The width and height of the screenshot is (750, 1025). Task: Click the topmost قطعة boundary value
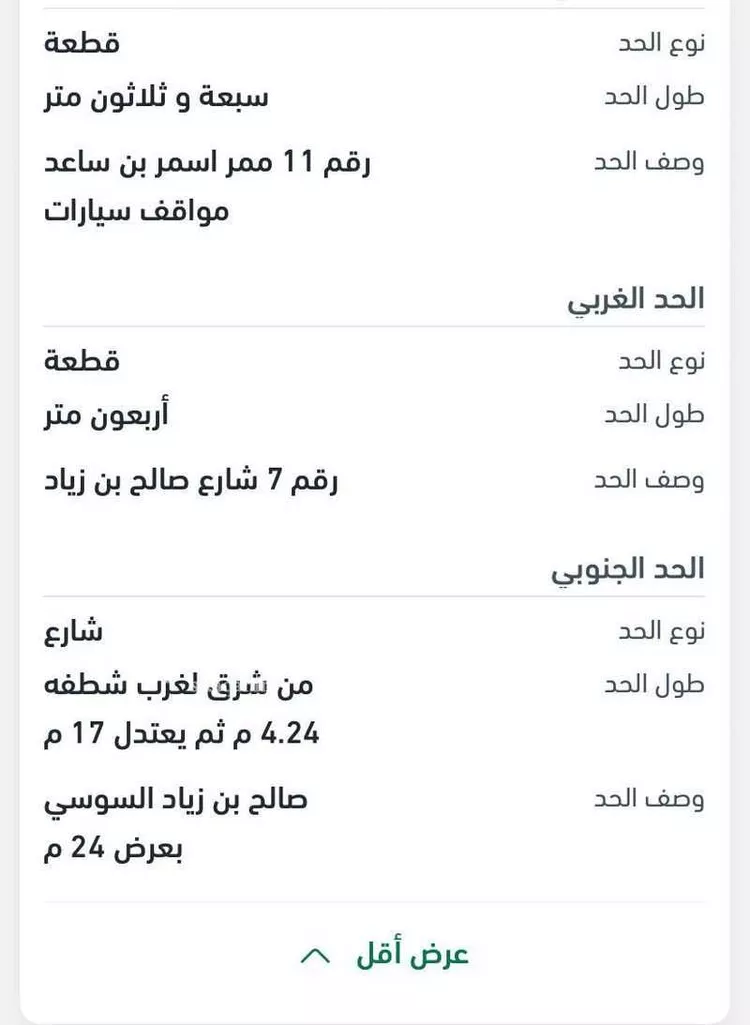[x=80, y=42]
